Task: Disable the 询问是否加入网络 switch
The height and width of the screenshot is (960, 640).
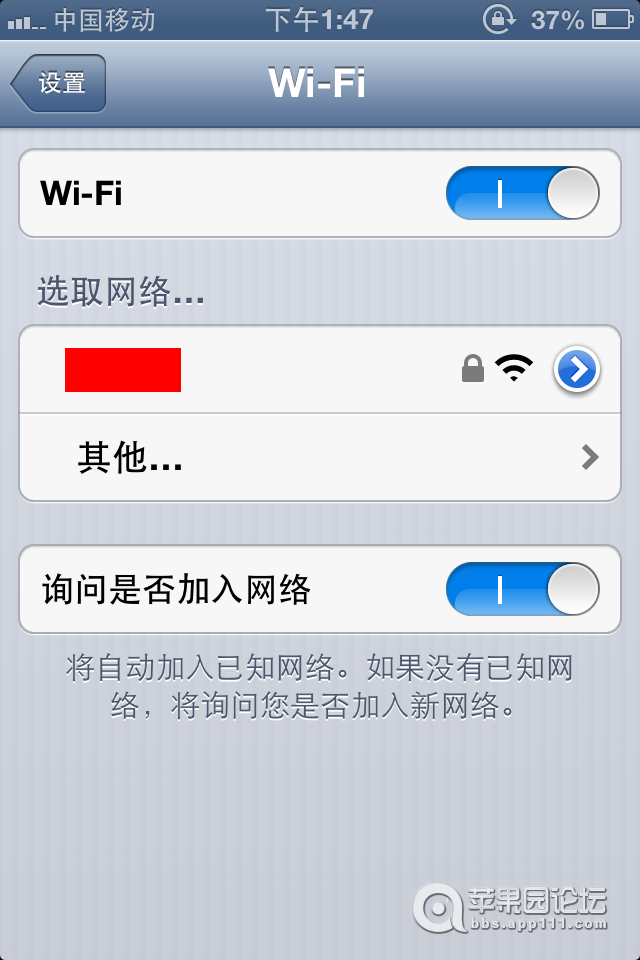Action: click(522, 589)
